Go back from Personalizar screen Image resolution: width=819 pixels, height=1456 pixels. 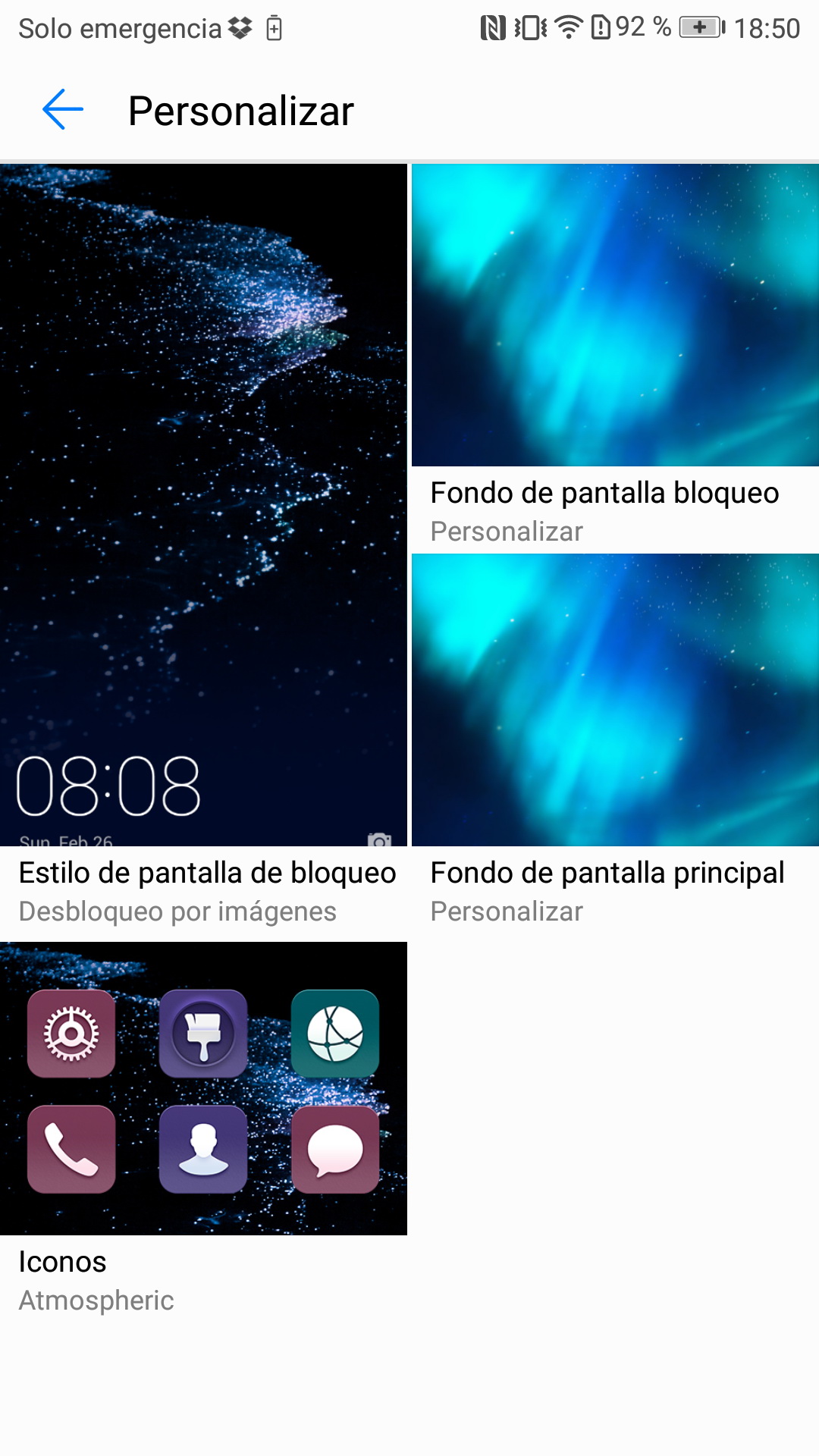[63, 110]
